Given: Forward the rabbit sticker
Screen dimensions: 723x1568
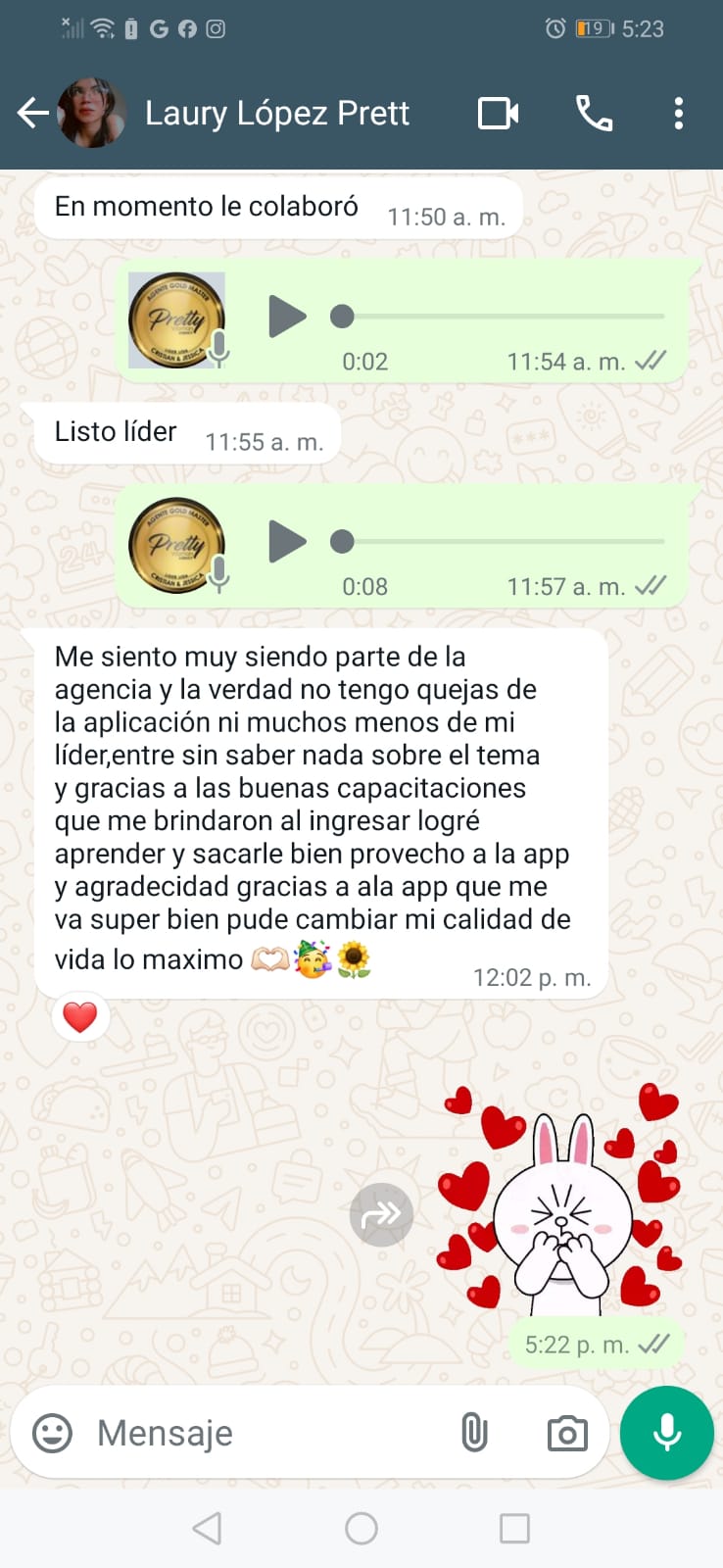Looking at the screenshot, I should [x=381, y=1214].
